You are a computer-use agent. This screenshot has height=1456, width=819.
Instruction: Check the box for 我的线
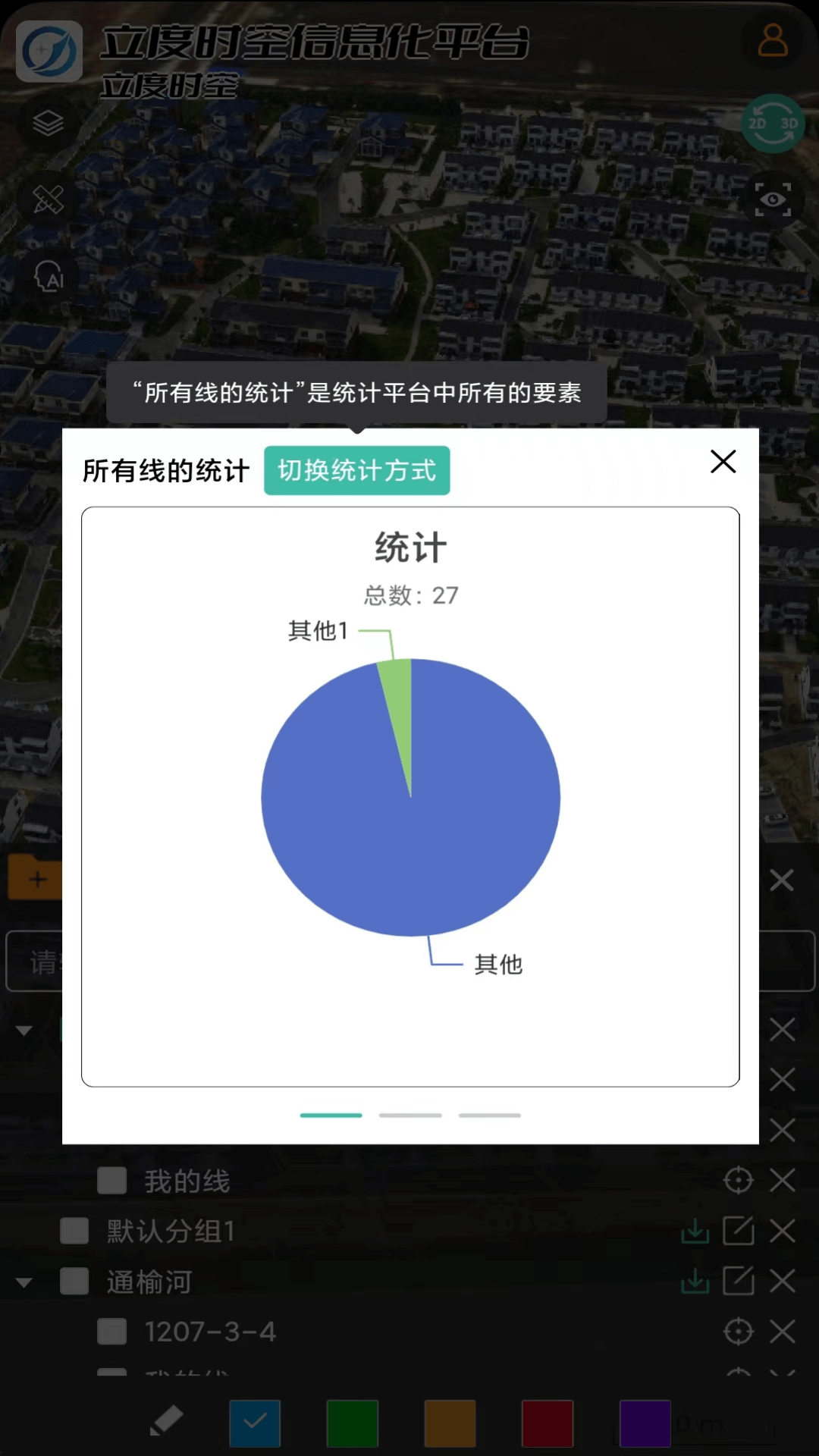click(x=112, y=1181)
